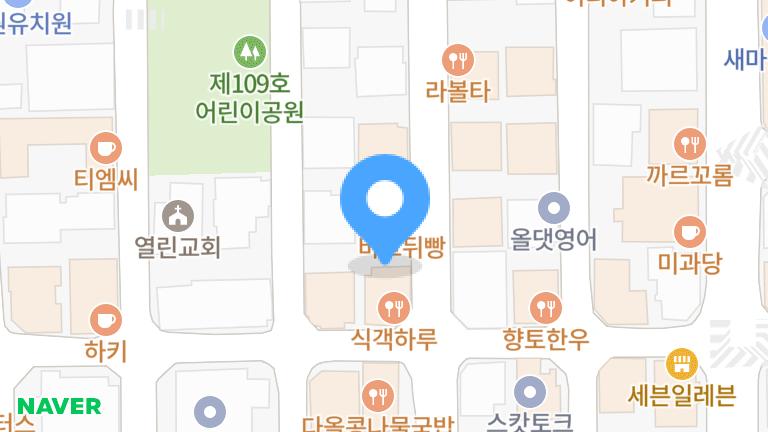Select the 식객하루 restaurant marker

(x=394, y=308)
